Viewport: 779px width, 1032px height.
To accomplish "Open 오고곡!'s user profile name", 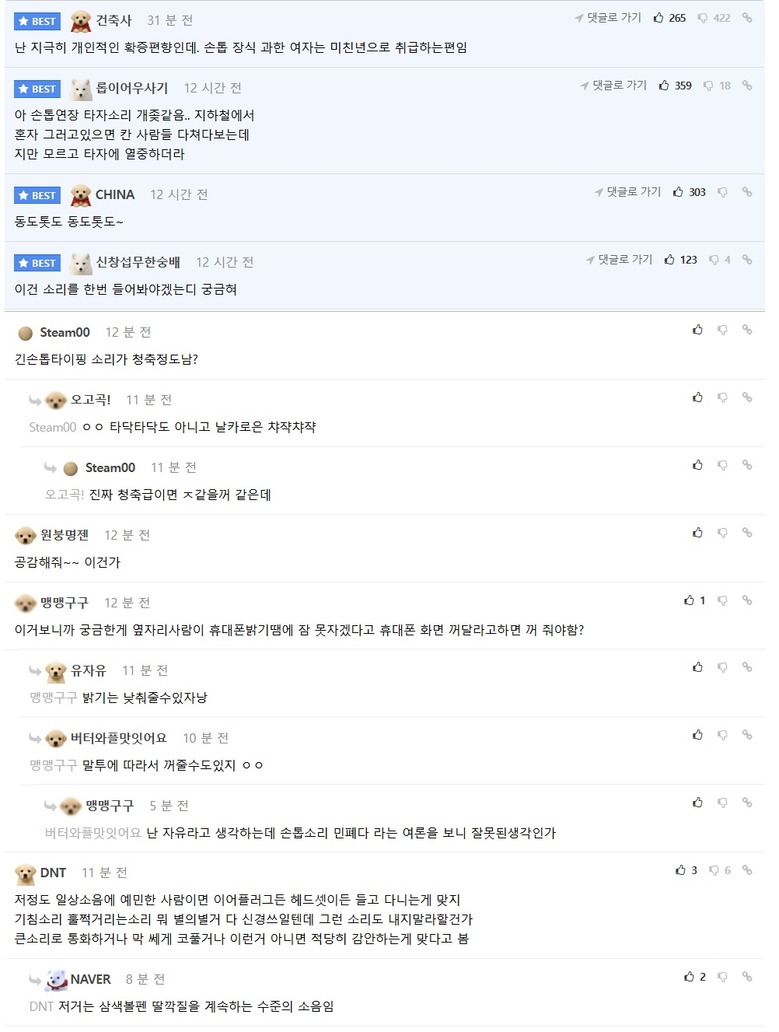I will click(x=90, y=400).
